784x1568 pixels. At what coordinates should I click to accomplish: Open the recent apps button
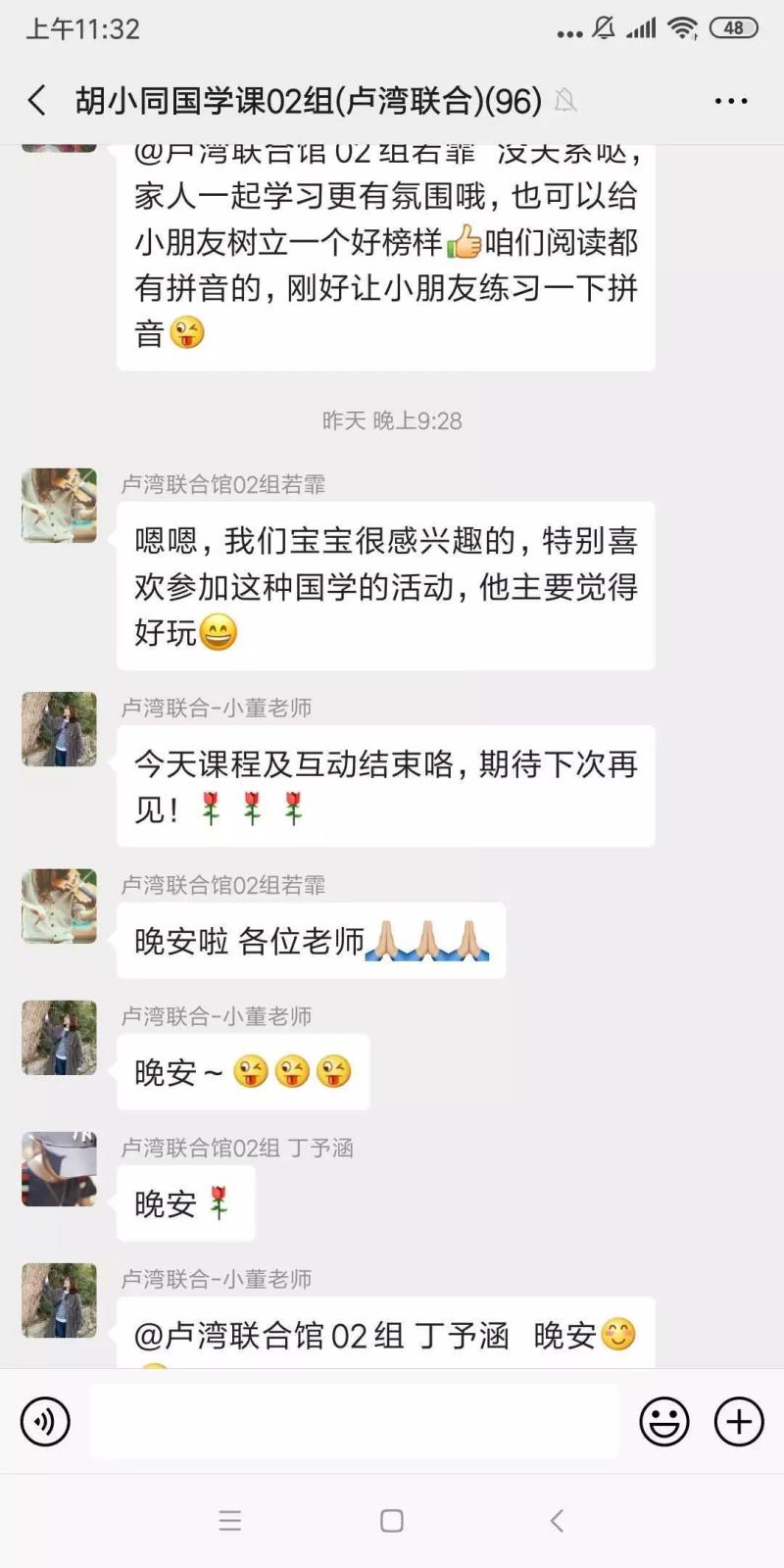(230, 1521)
